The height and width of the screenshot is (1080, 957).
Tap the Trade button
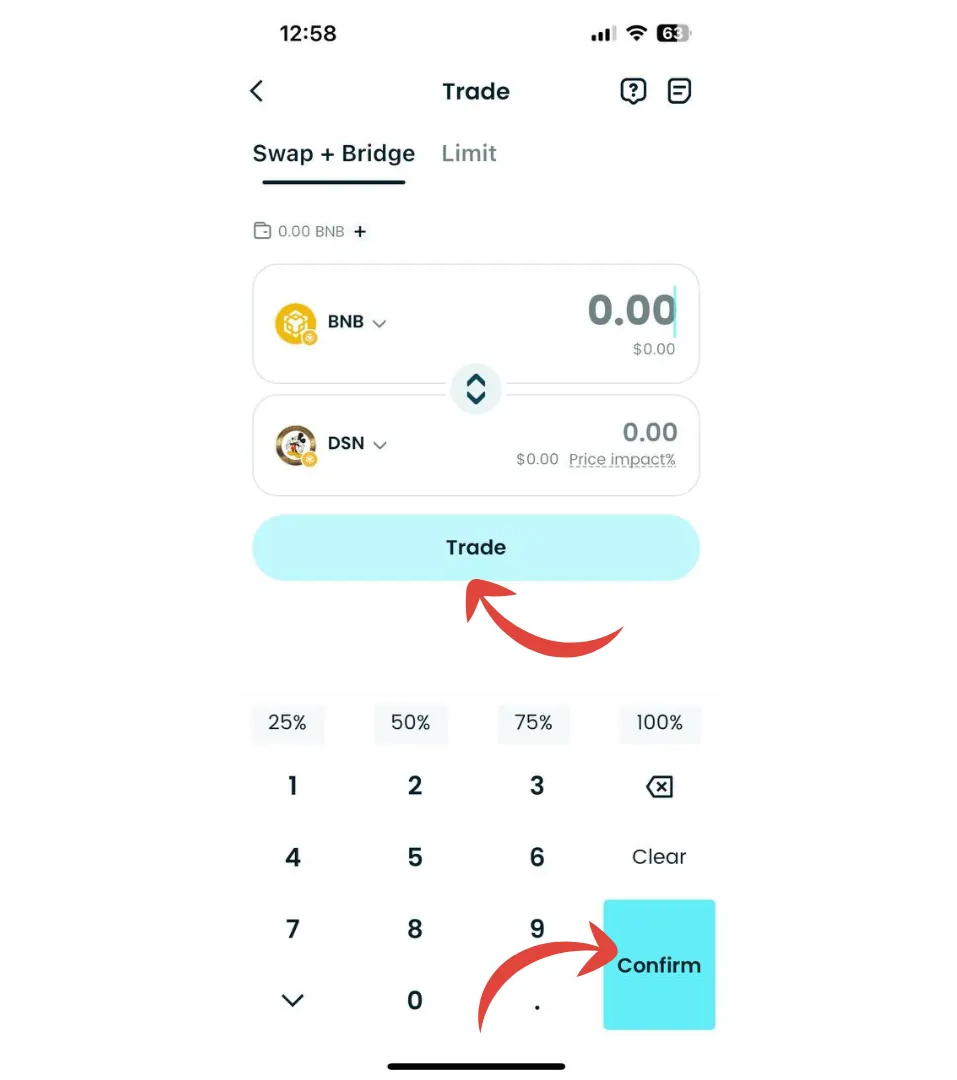click(476, 547)
